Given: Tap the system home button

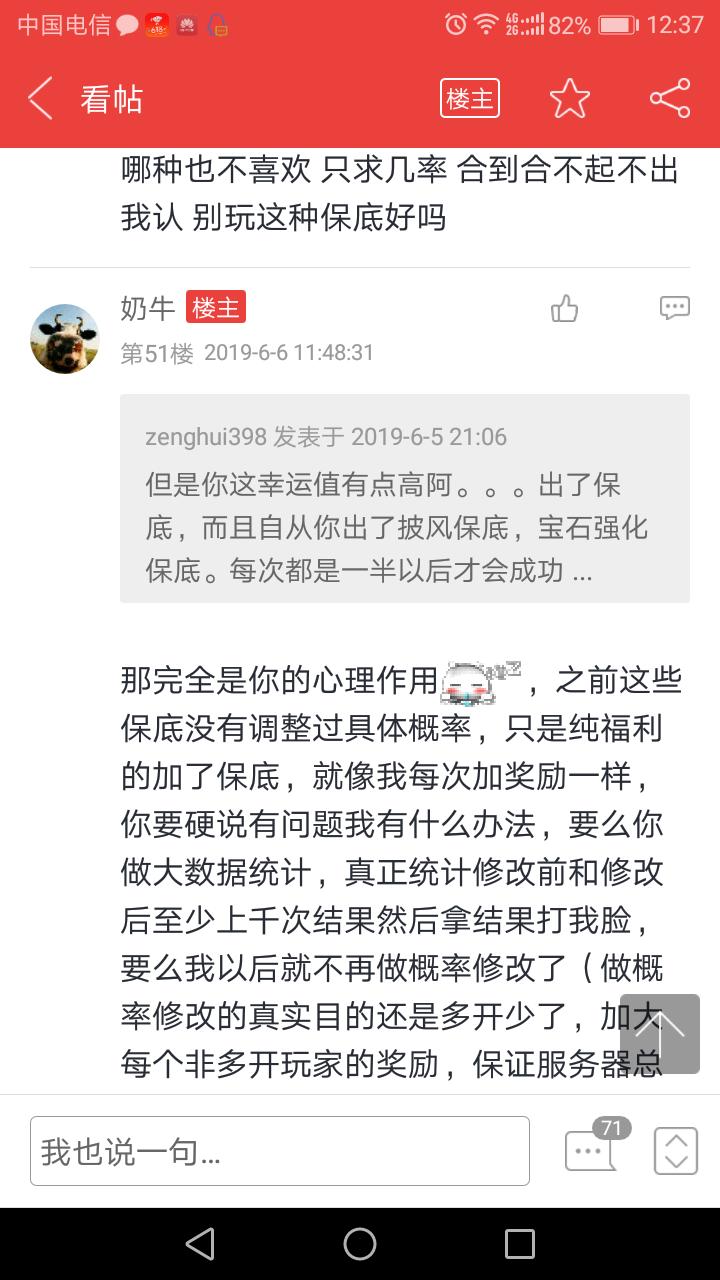Looking at the screenshot, I should [360, 1244].
